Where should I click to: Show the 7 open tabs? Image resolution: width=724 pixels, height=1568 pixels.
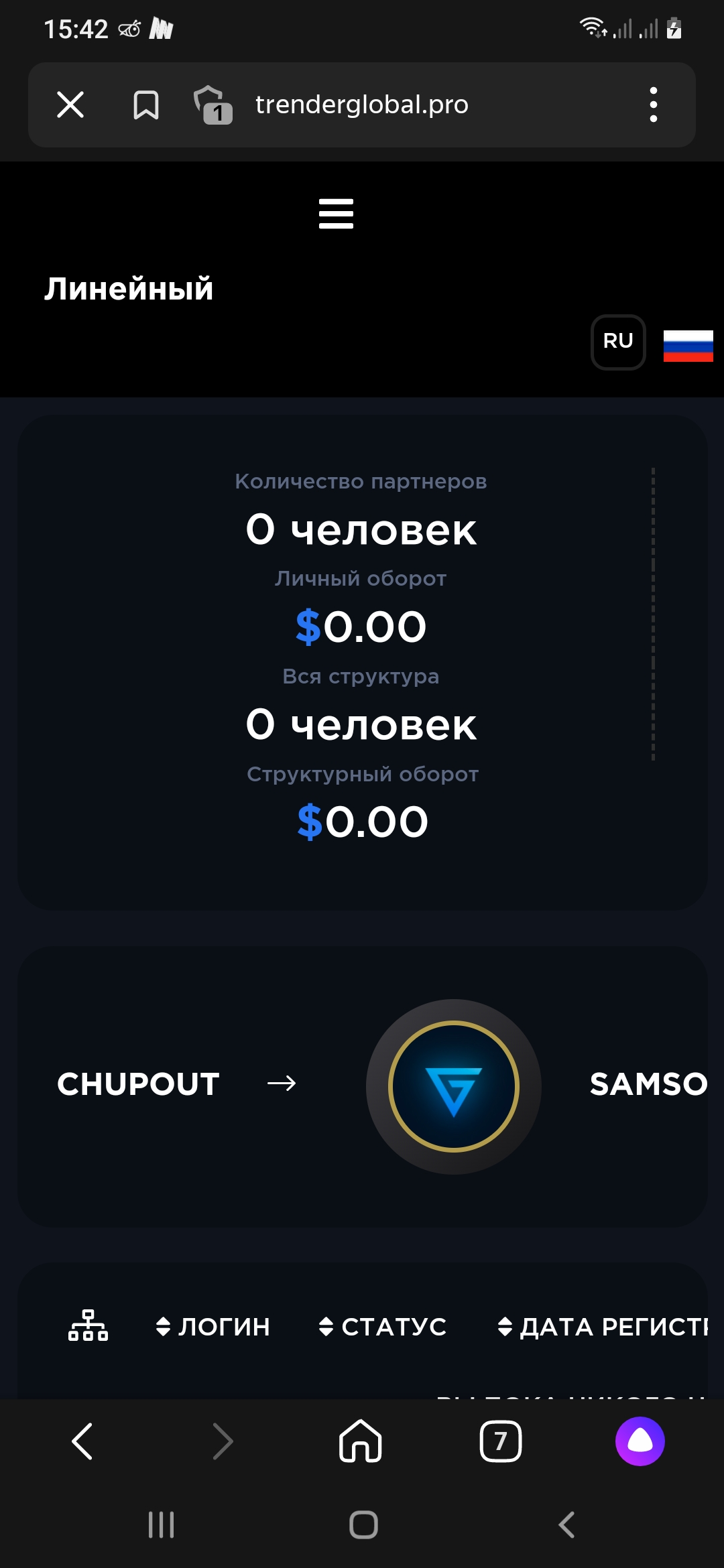[501, 1441]
